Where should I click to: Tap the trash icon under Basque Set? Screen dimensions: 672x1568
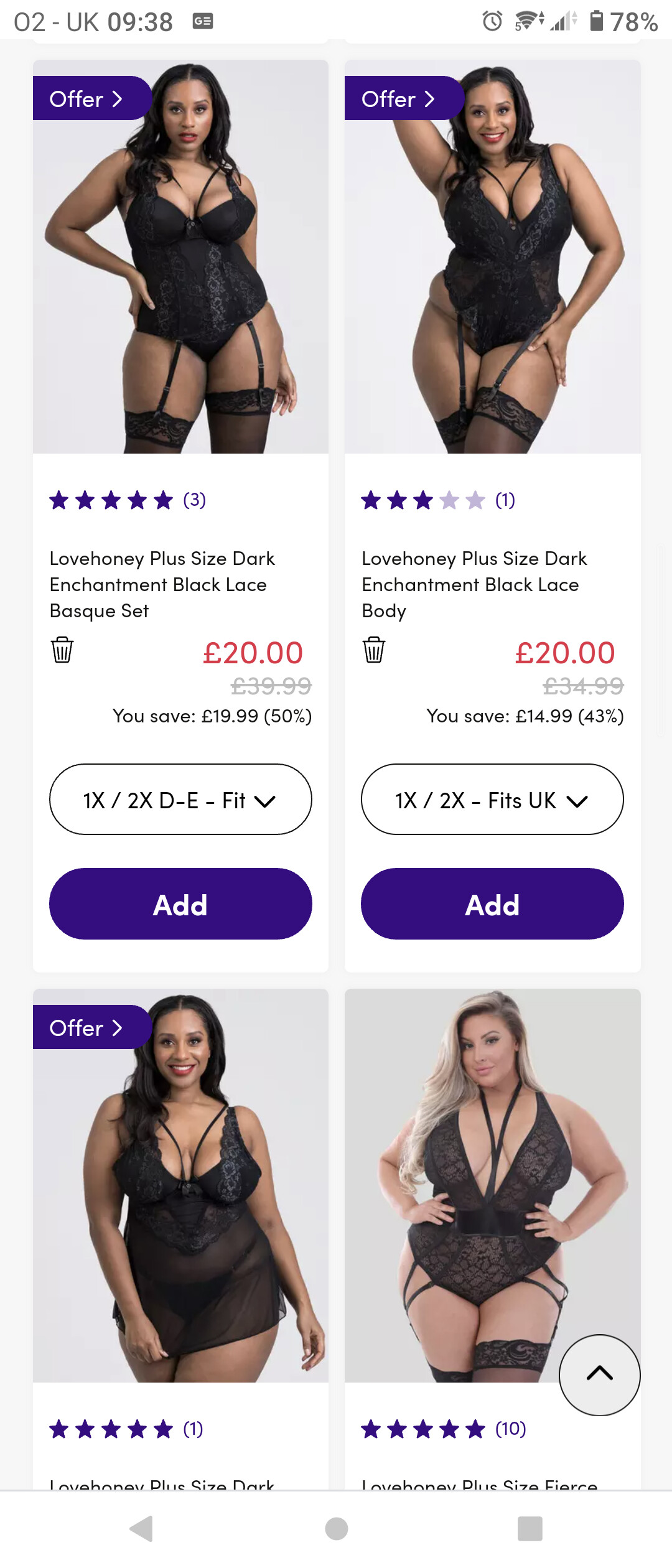pyautogui.click(x=62, y=650)
